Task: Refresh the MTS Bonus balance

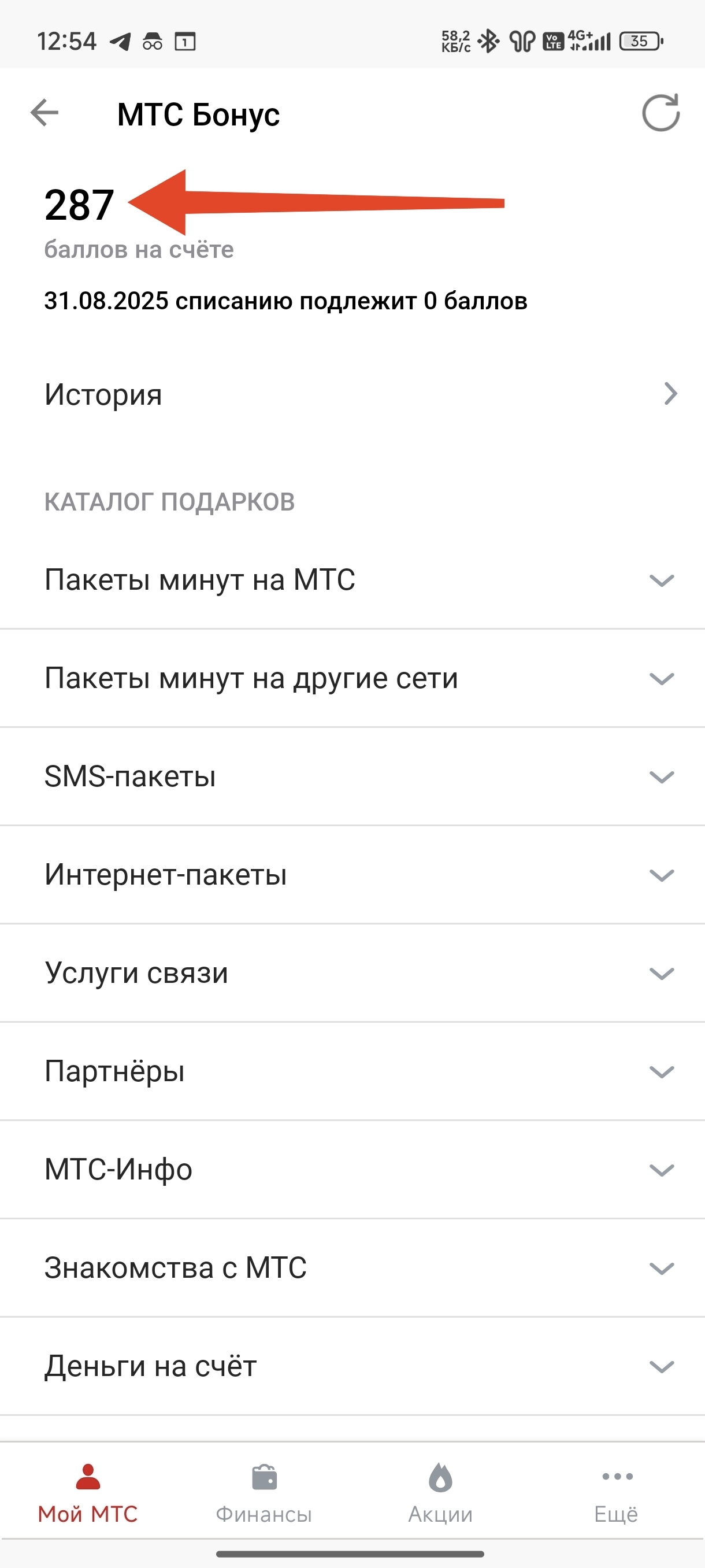Action: [661, 113]
